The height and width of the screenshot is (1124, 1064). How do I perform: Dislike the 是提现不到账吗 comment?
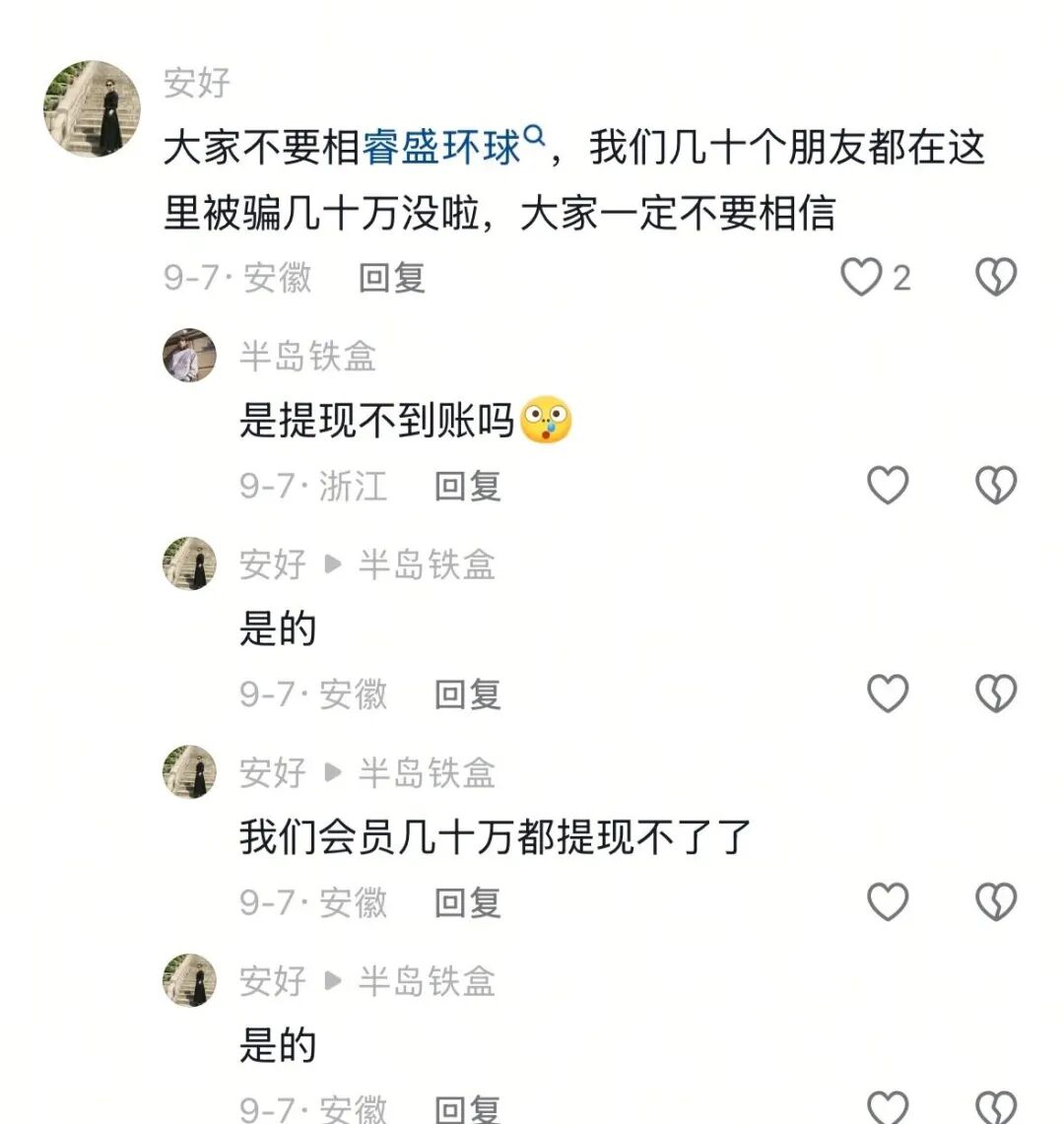click(x=995, y=485)
